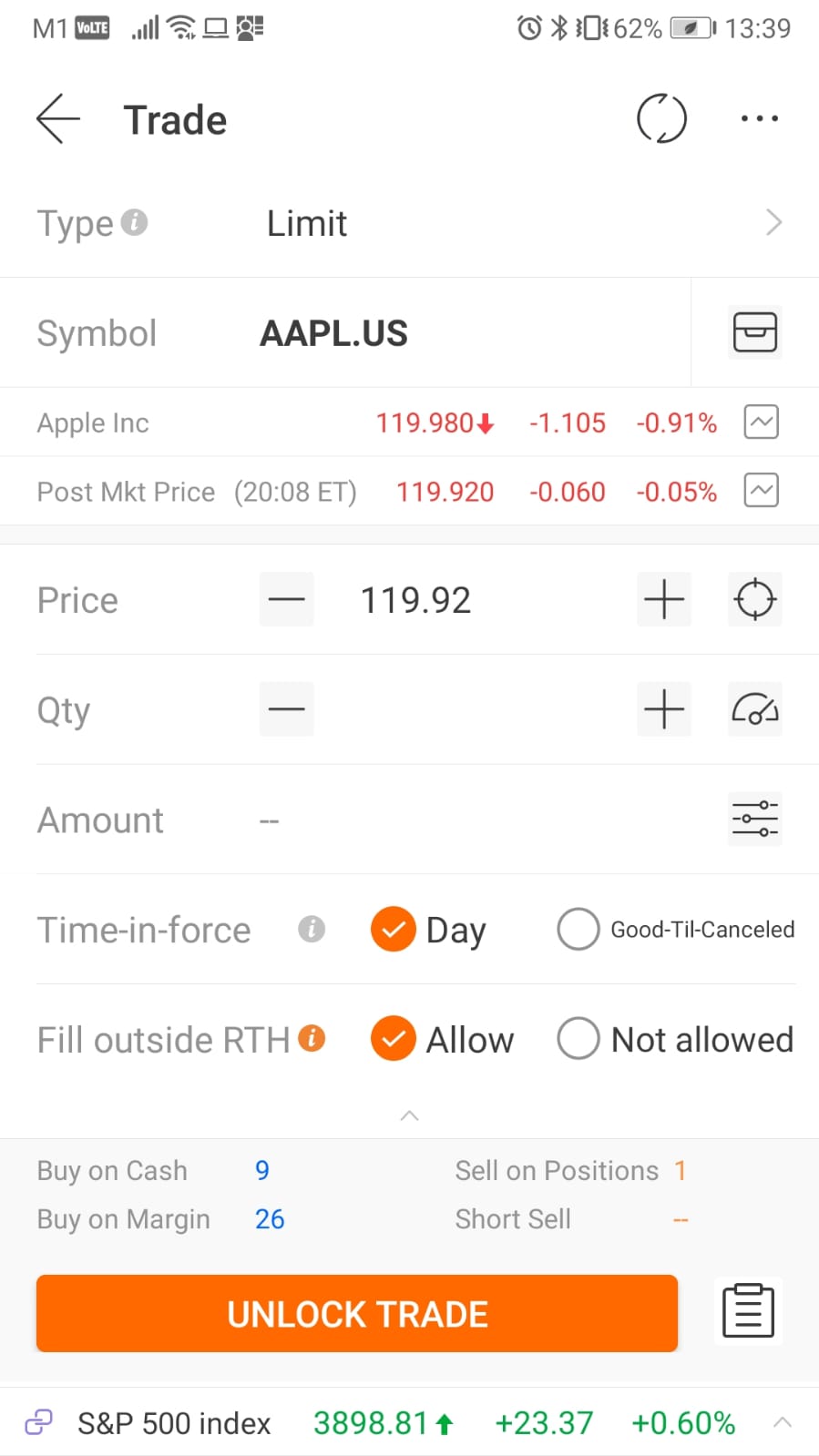The height and width of the screenshot is (1456, 819).
Task: Open the three-dot overflow menu
Action: (760, 118)
